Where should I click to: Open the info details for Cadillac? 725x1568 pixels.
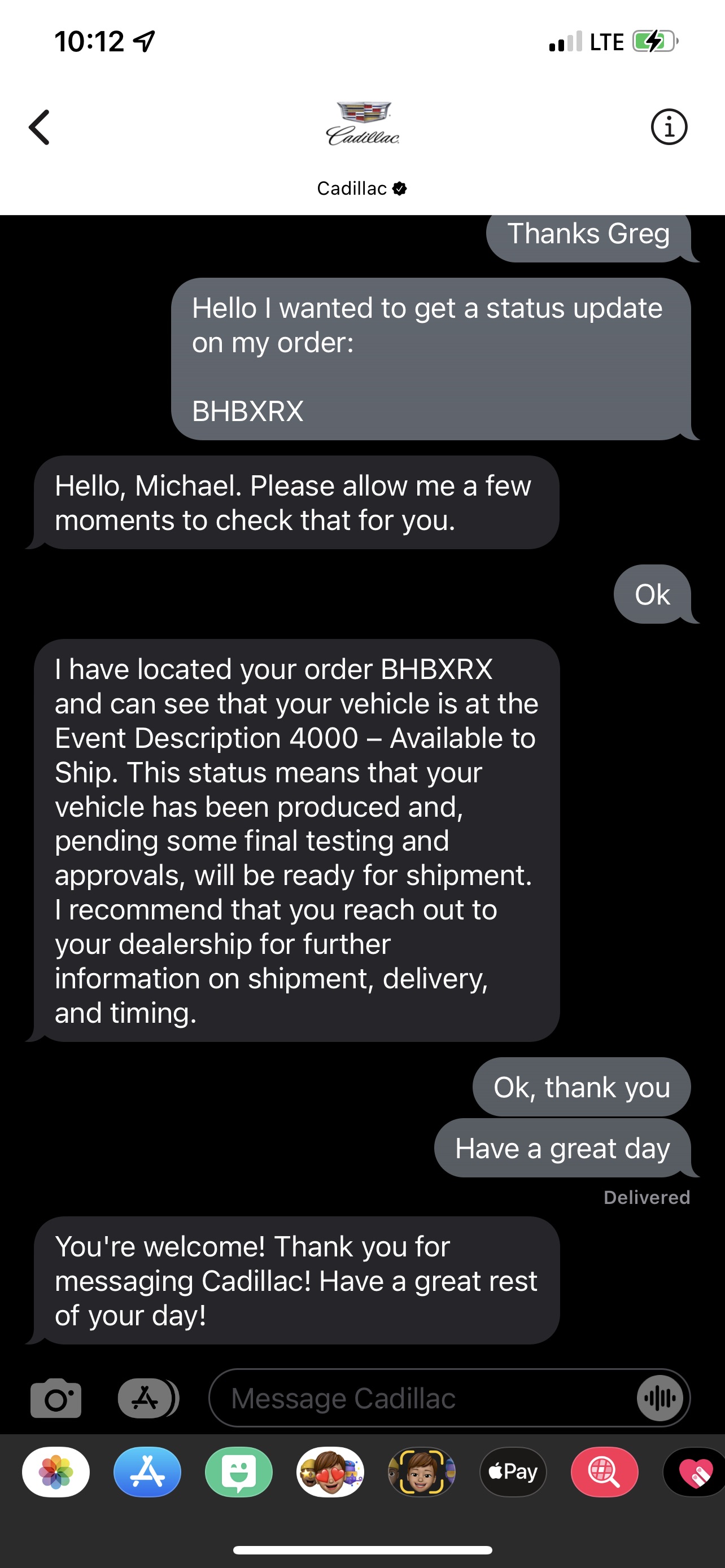click(669, 127)
